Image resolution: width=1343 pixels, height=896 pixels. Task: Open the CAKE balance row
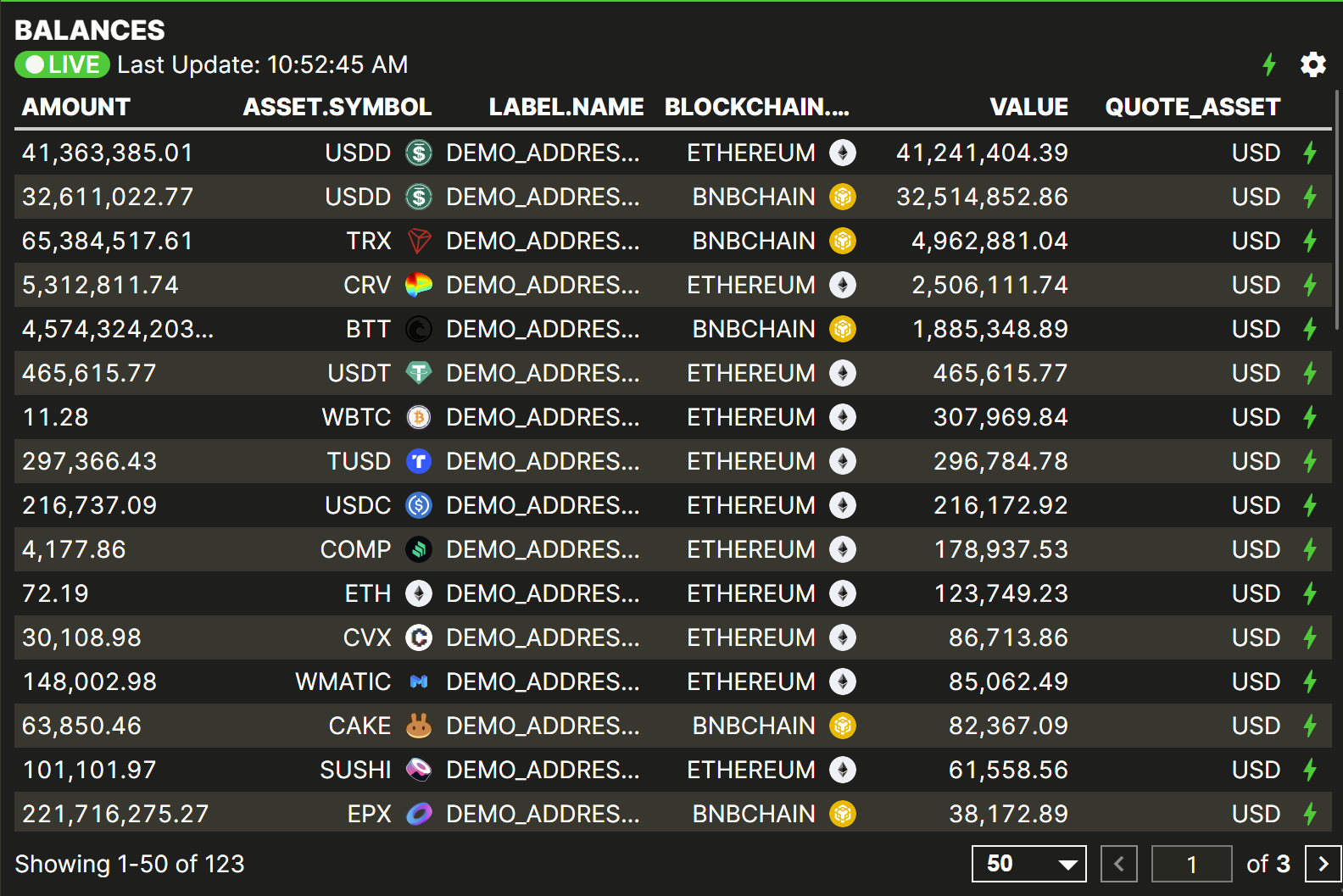543,726
